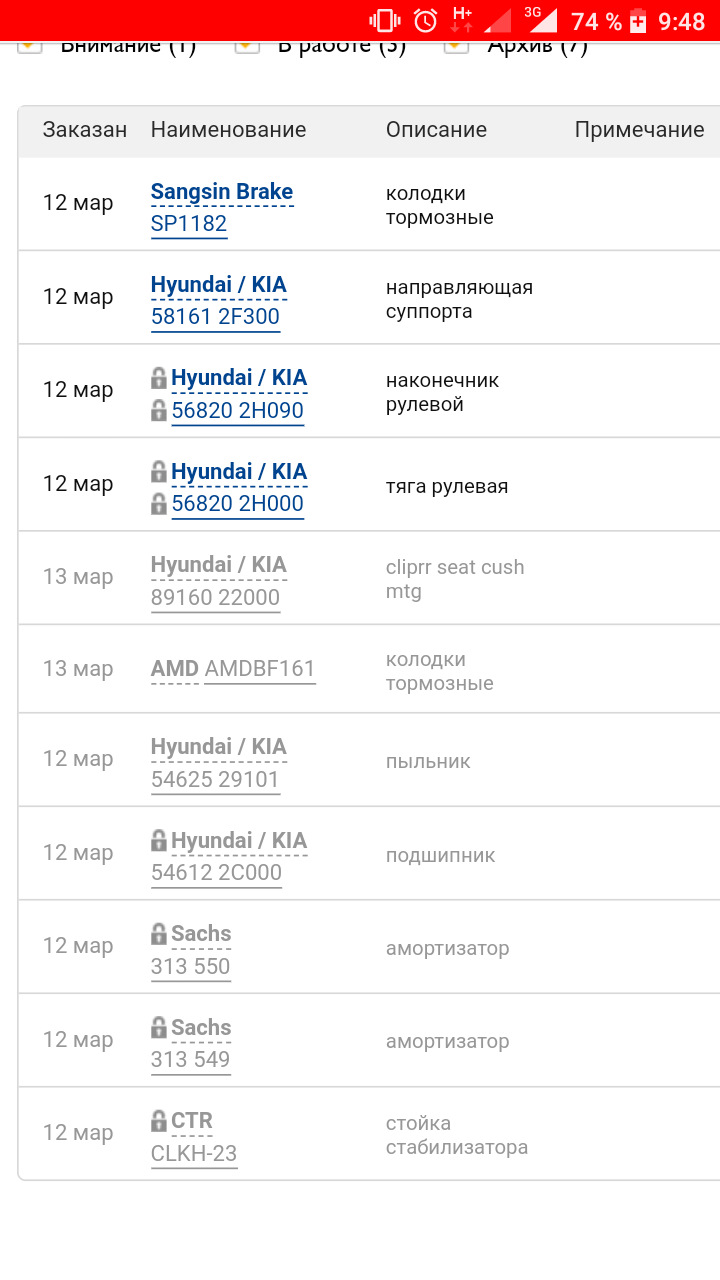This screenshot has width=720, height=1280.
Task: Open Sachs part number 313 550
Action: tap(190, 966)
